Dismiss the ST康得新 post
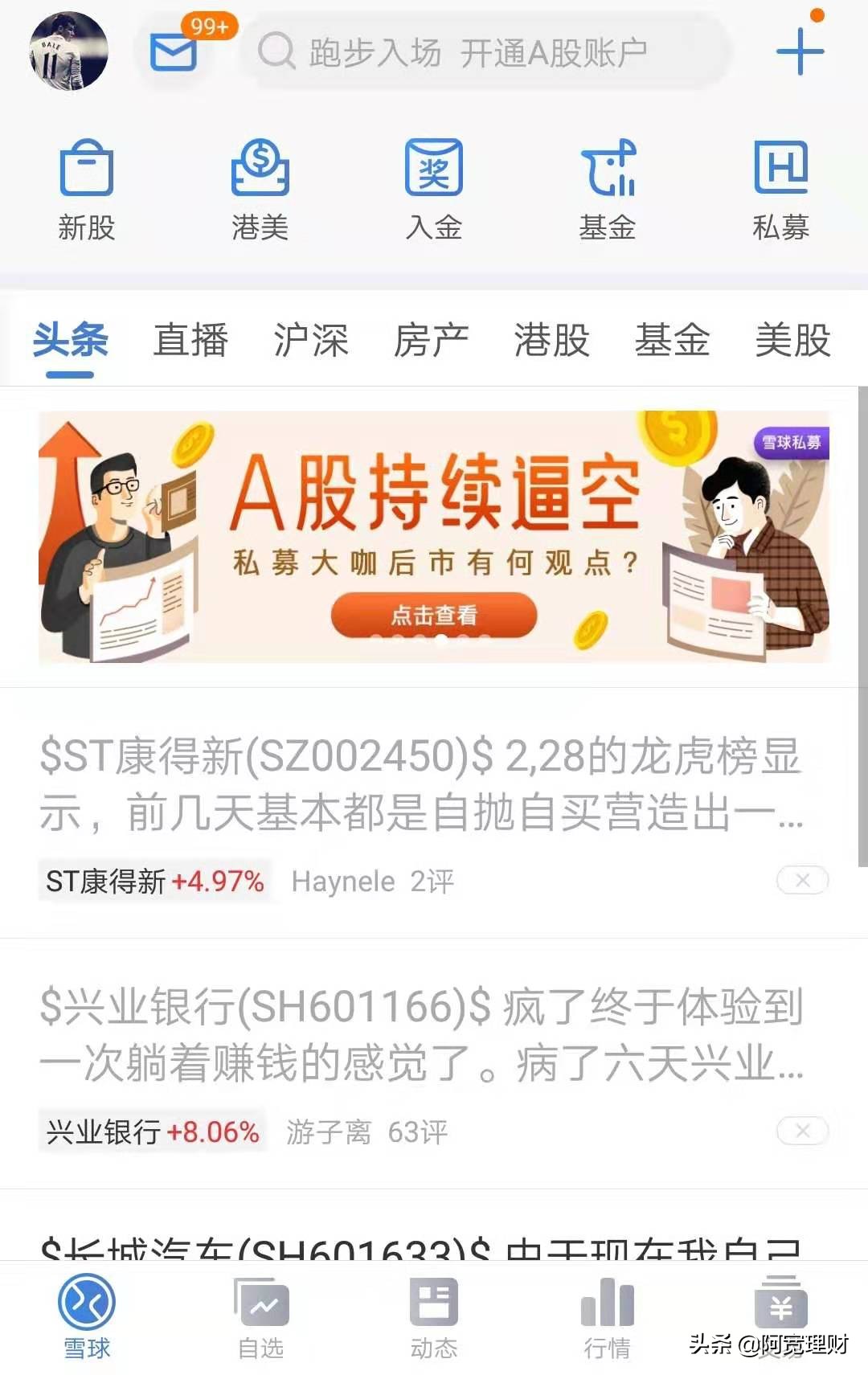The height and width of the screenshot is (1375, 868). [801, 880]
